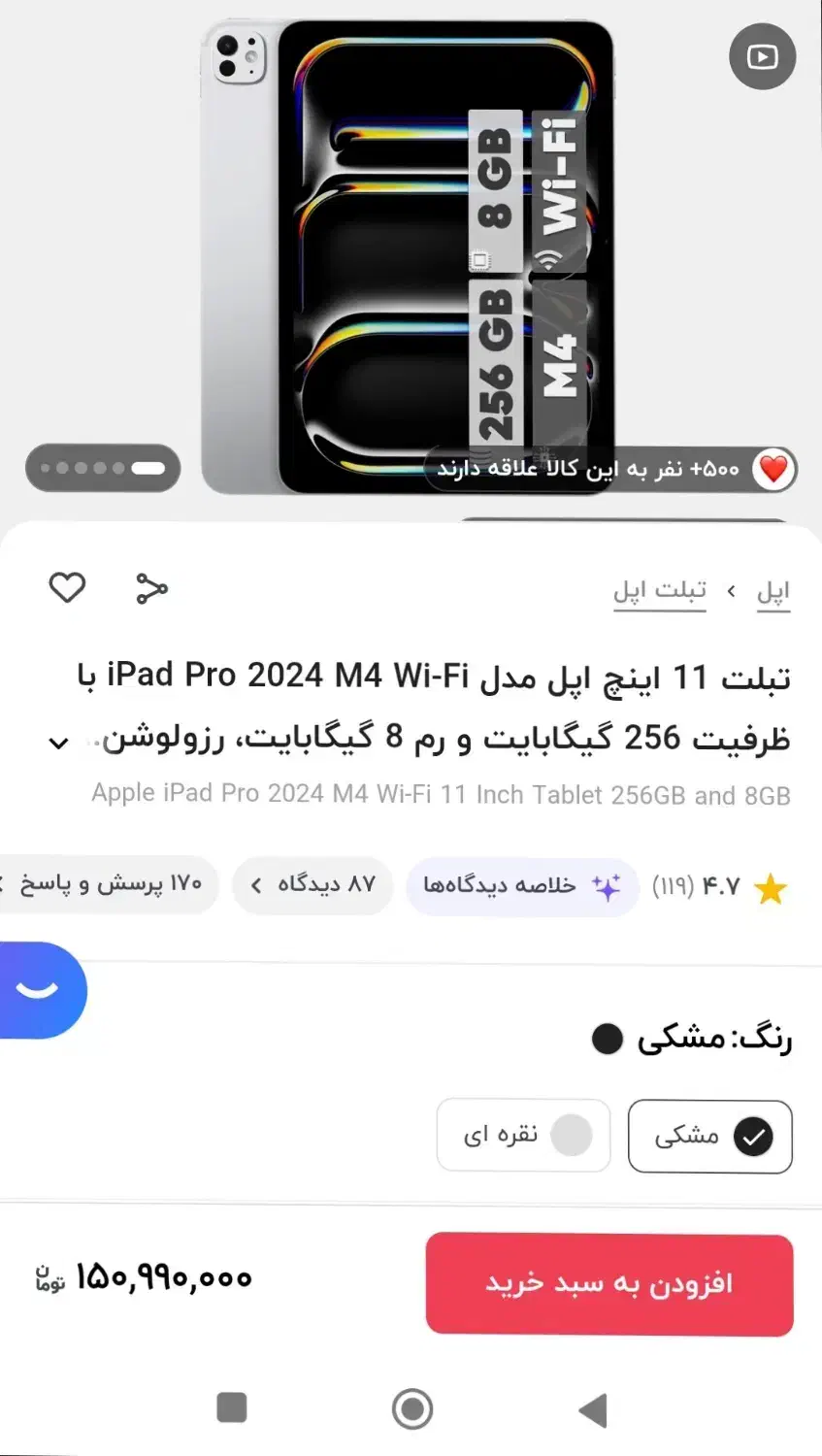The width and height of the screenshot is (822, 1456).
Task: Toggle the checkmark on the selected black color
Action: tap(754, 1137)
